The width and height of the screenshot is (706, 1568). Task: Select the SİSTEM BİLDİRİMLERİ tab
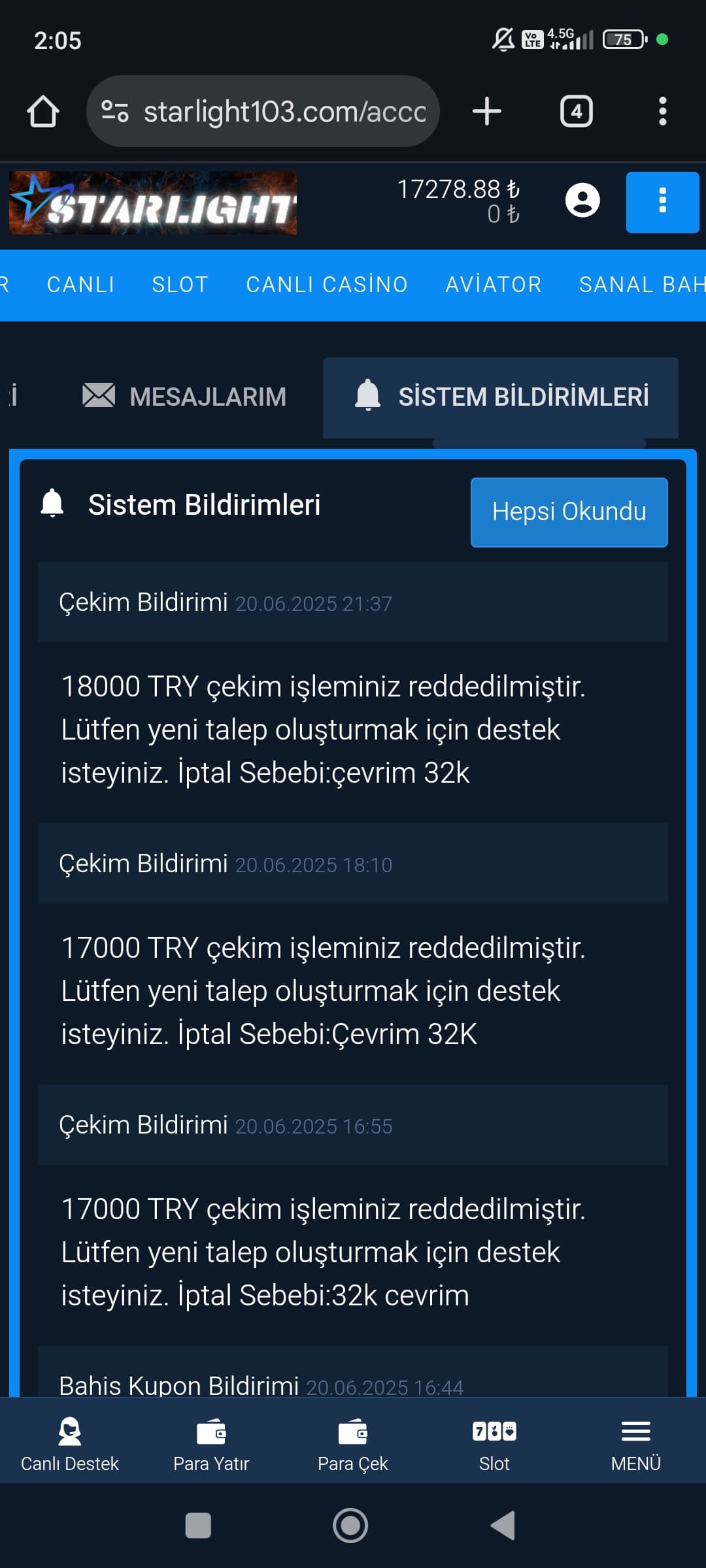501,397
